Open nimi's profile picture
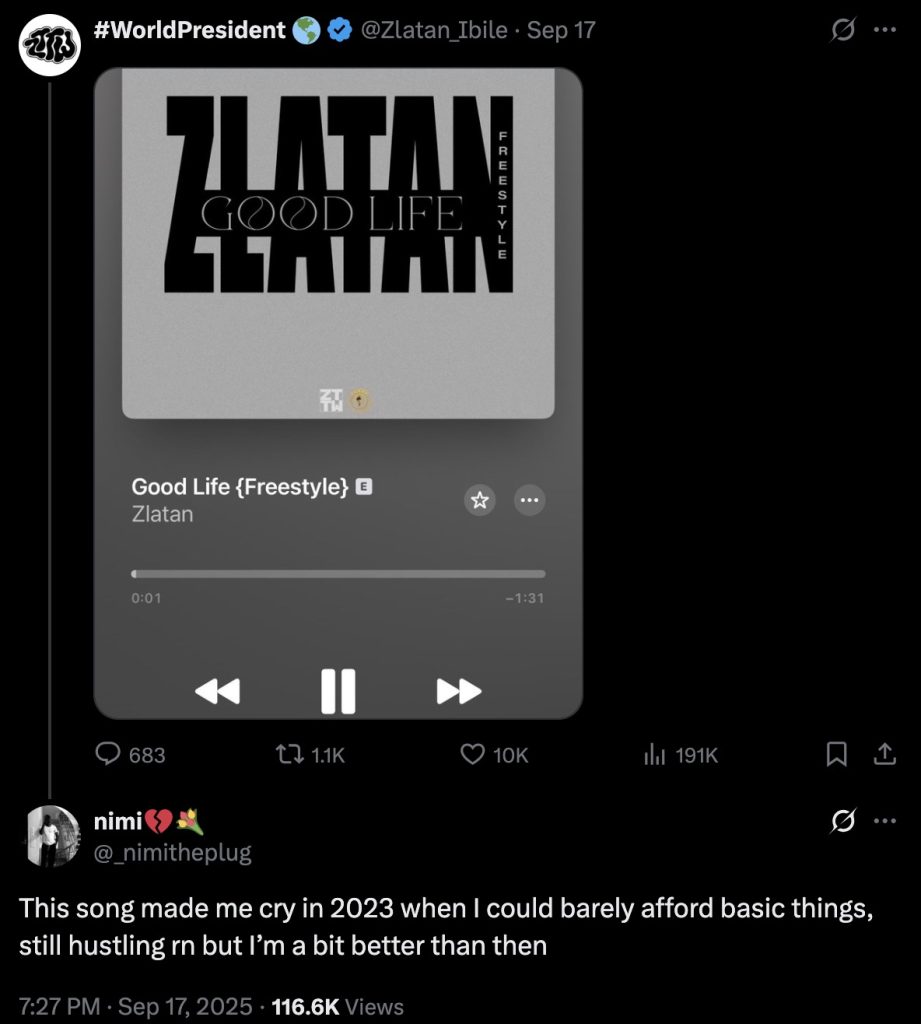921x1024 pixels. (x=50, y=836)
